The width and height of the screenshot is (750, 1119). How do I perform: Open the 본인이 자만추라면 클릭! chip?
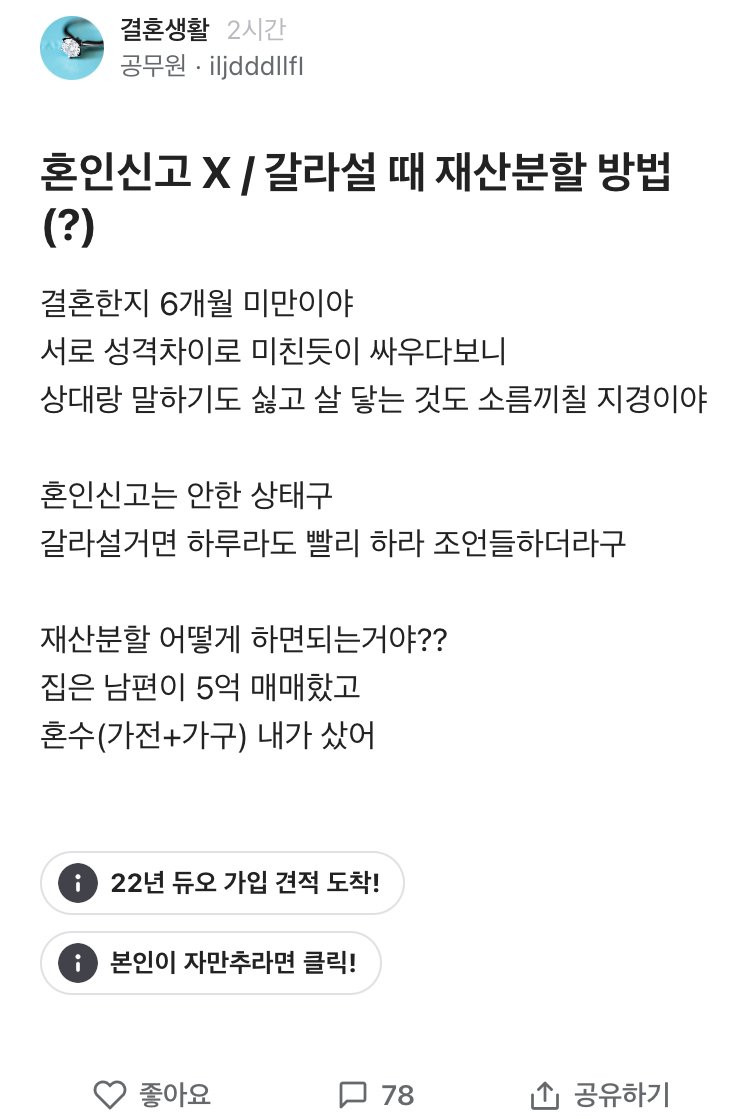(210, 963)
